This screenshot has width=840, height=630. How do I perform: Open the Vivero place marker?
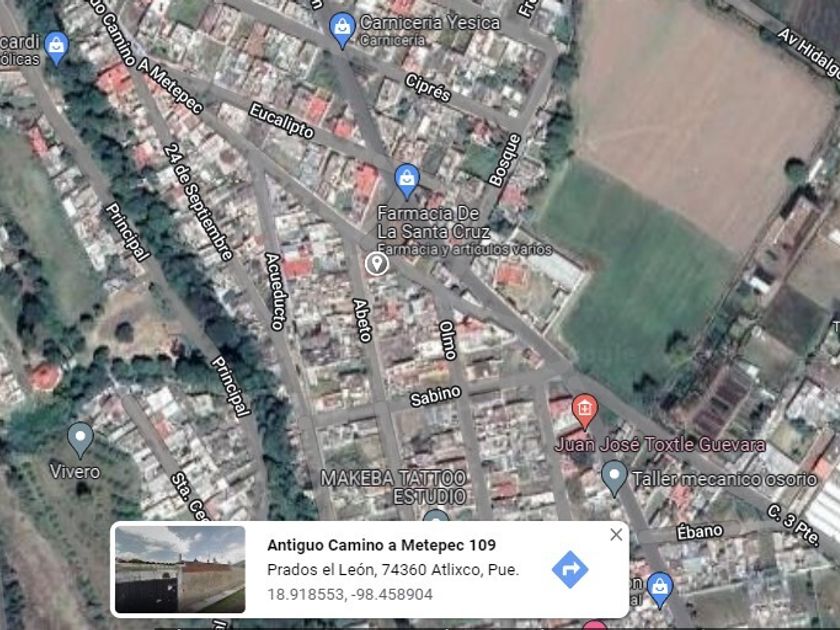pyautogui.click(x=80, y=440)
